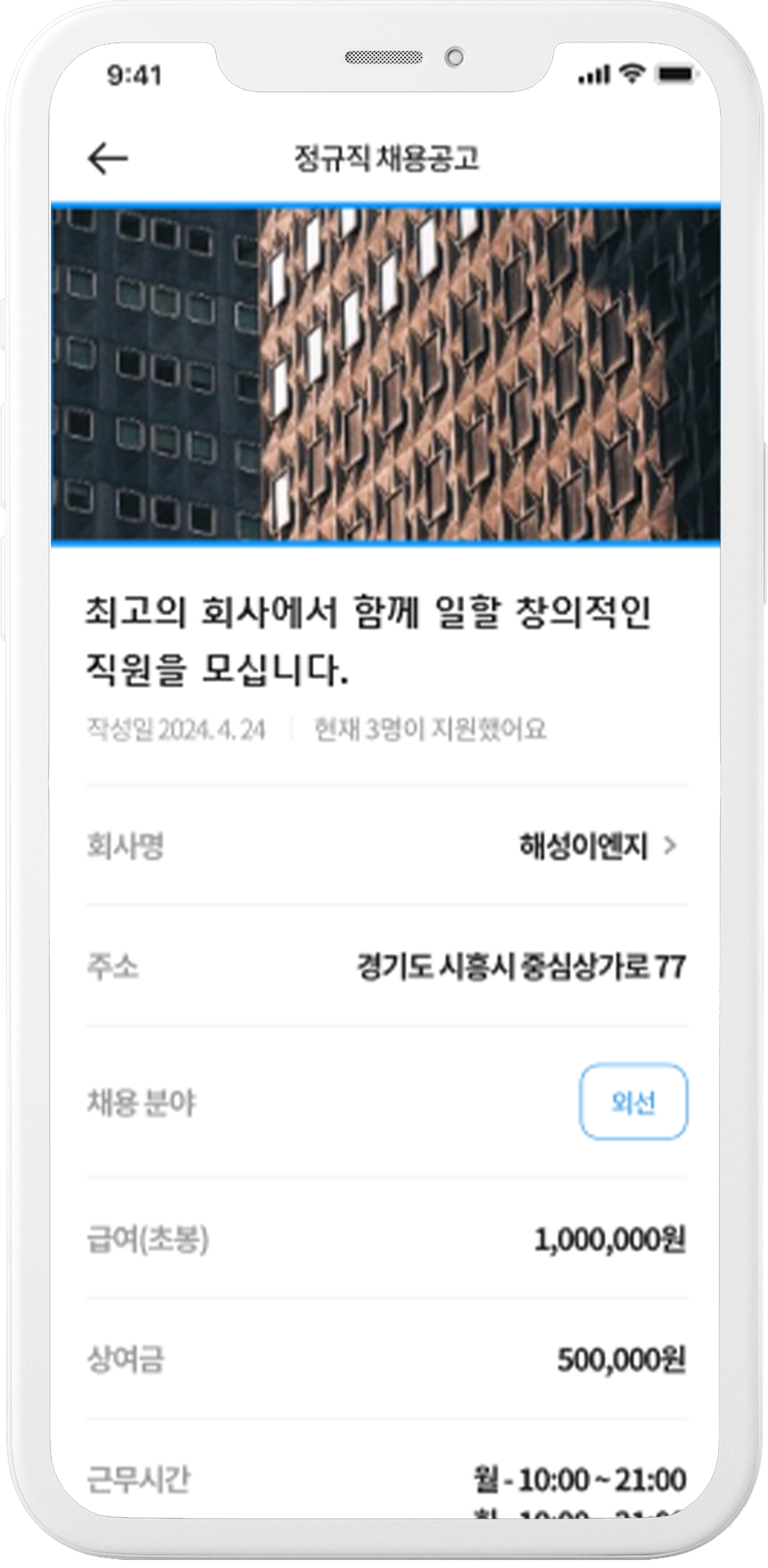The height and width of the screenshot is (1568, 768).
Task: Open the 해성이엔지 company details
Action: [598, 846]
